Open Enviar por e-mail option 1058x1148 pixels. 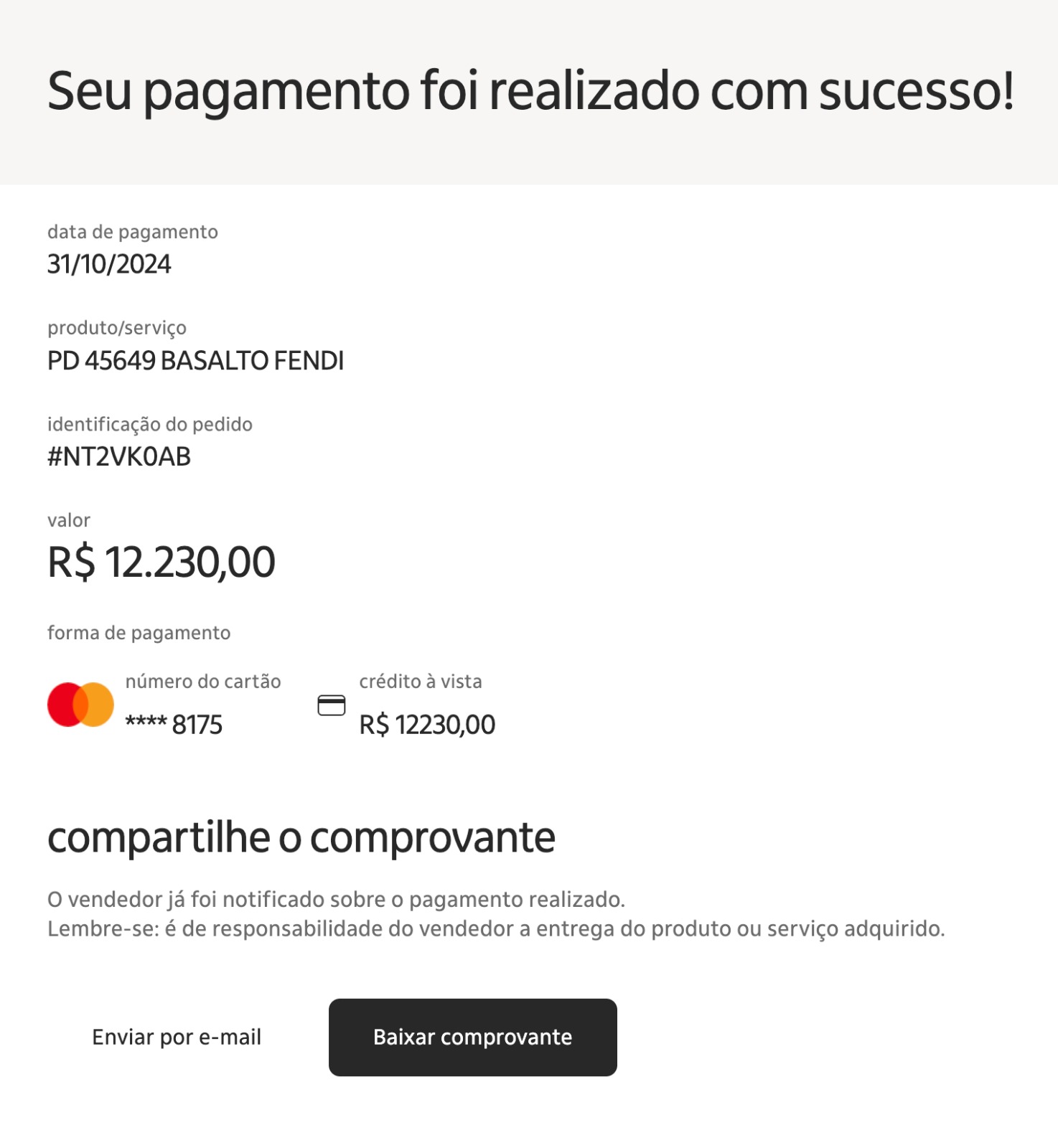pyautogui.click(x=176, y=1036)
